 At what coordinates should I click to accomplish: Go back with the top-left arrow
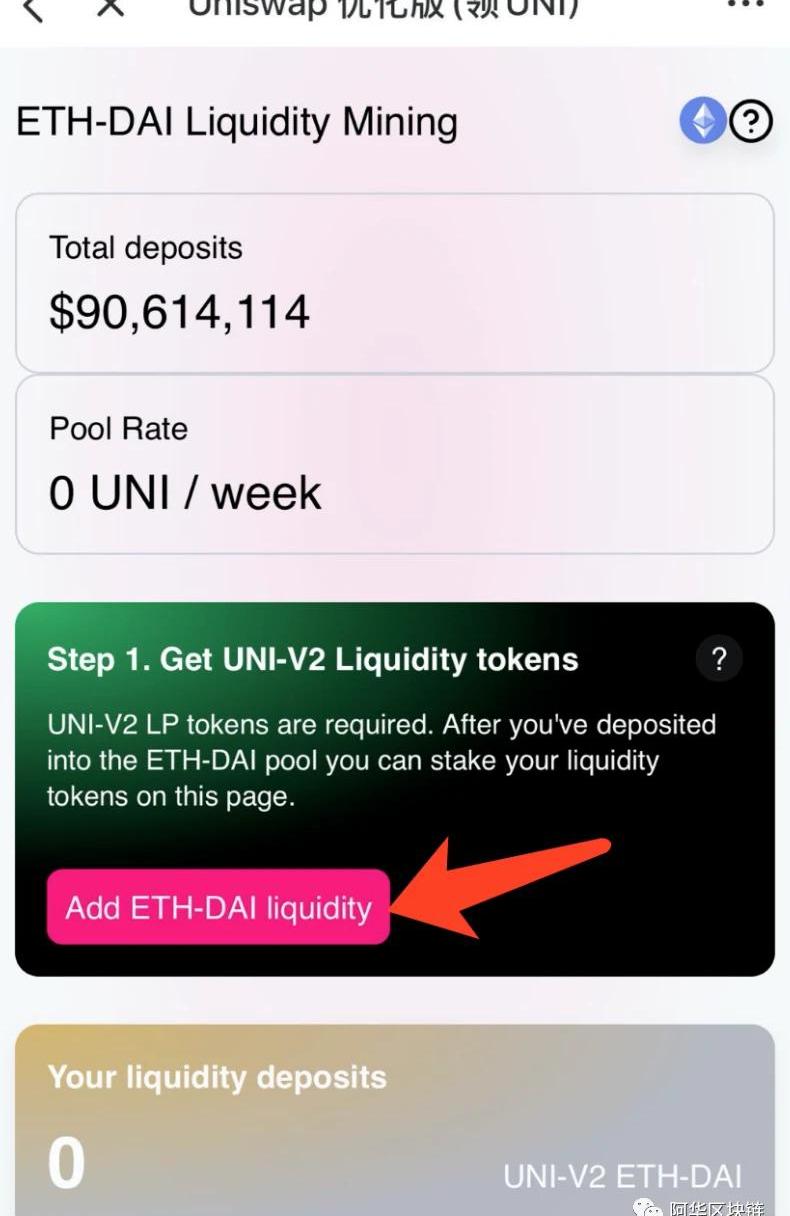click(33, 8)
